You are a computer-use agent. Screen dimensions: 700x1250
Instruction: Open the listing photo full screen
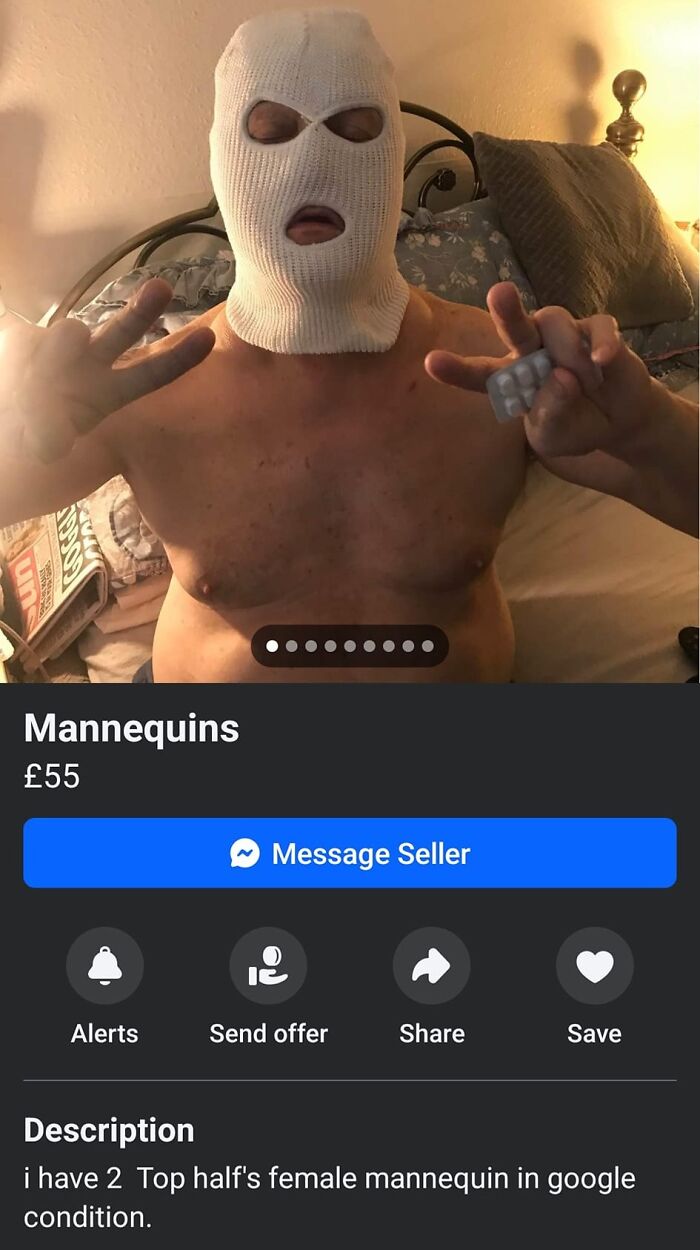pos(350,400)
